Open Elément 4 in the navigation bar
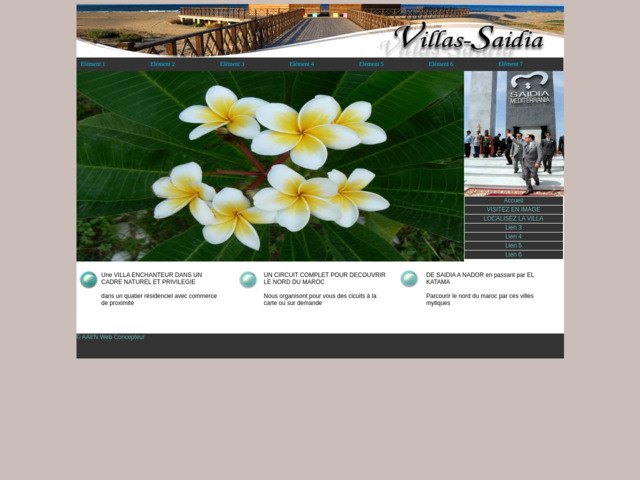This screenshot has height=480, width=640. [x=302, y=64]
